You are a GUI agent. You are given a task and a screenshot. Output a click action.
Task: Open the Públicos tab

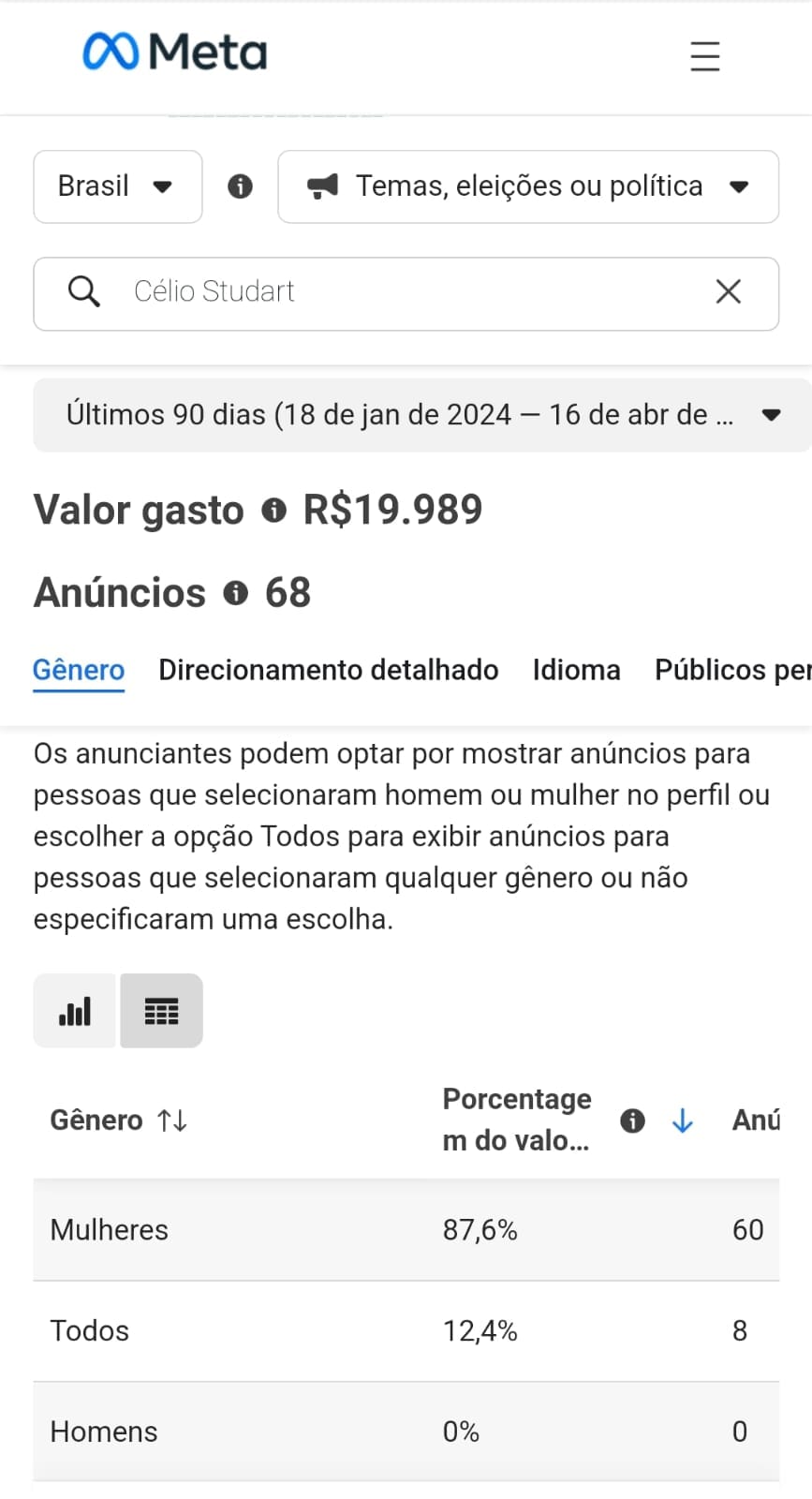pos(732,670)
